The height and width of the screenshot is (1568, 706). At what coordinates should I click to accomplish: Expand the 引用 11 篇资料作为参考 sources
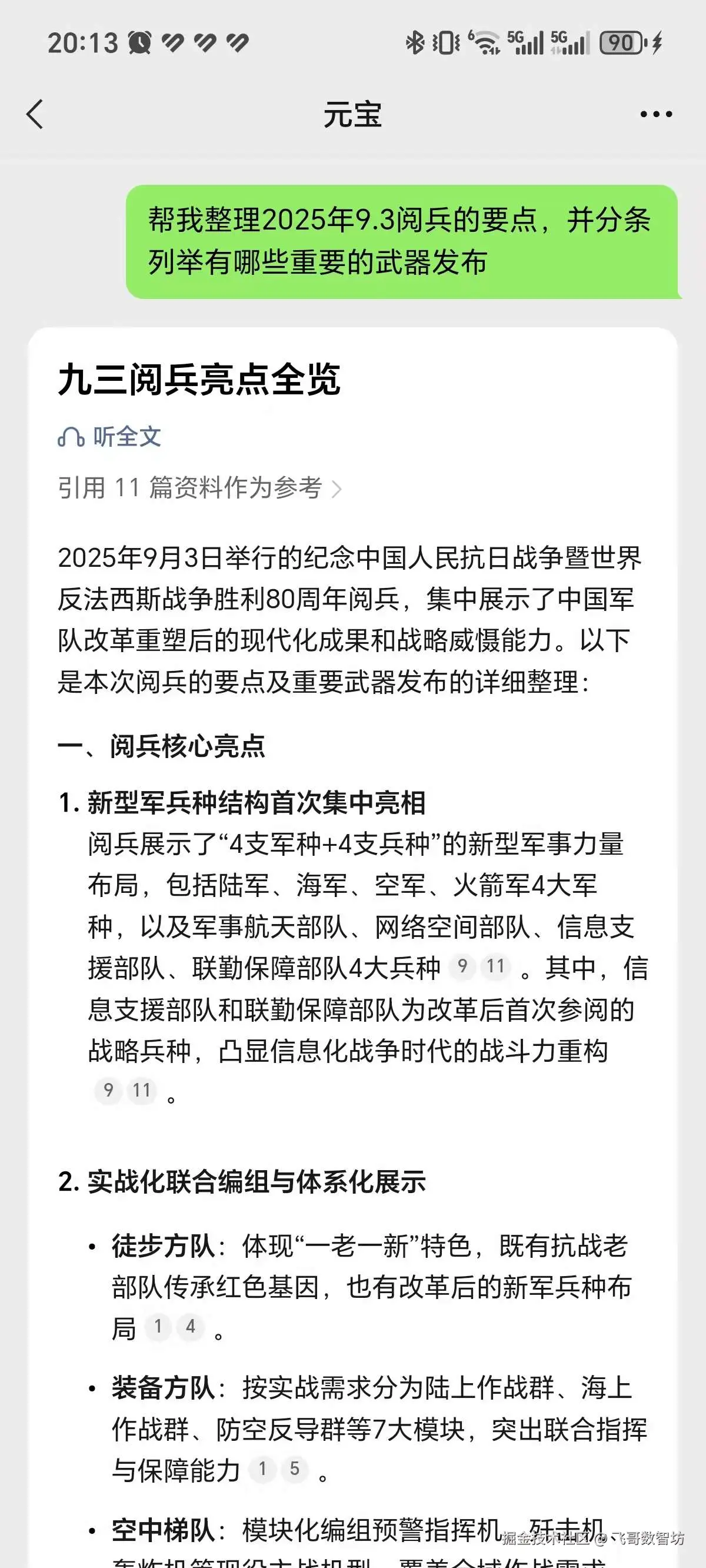[199, 488]
